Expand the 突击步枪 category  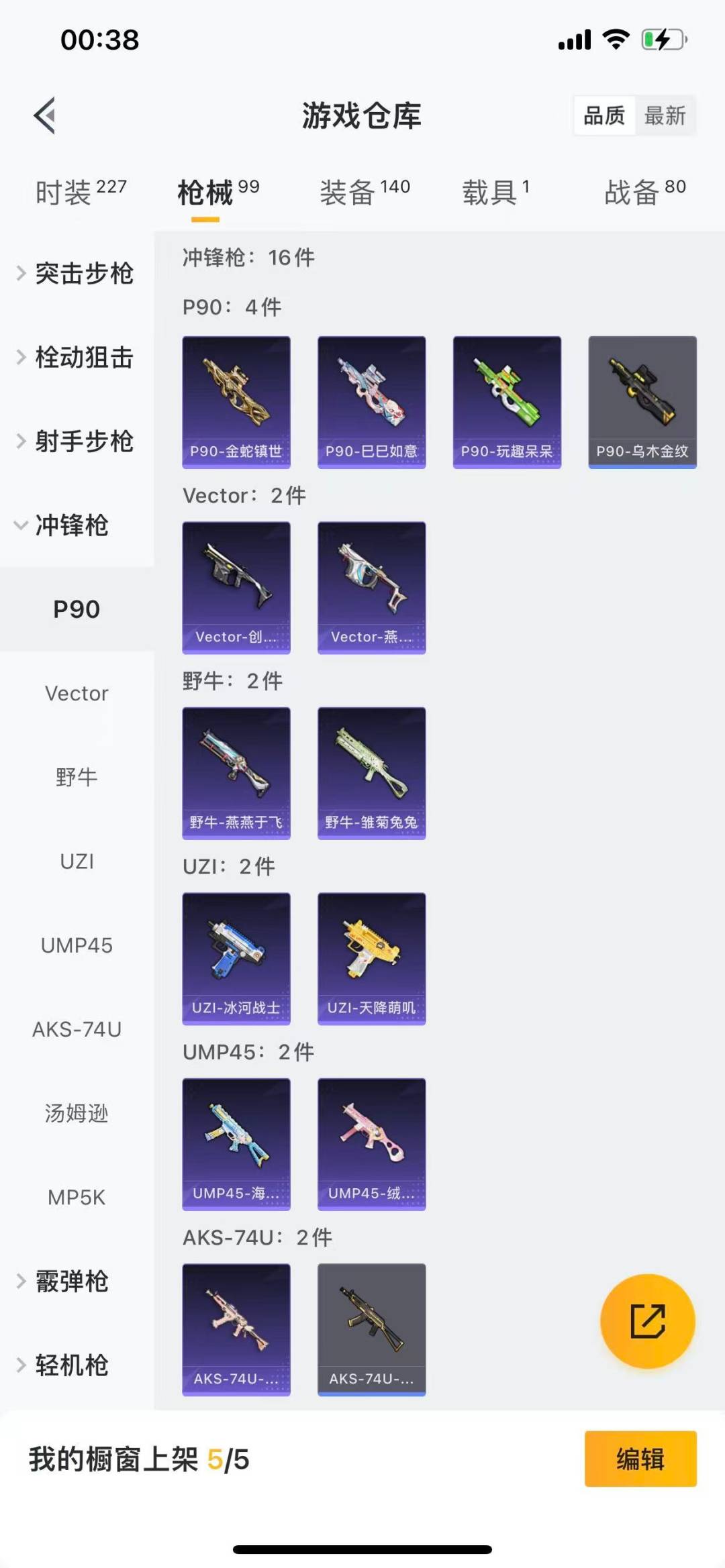point(84,274)
